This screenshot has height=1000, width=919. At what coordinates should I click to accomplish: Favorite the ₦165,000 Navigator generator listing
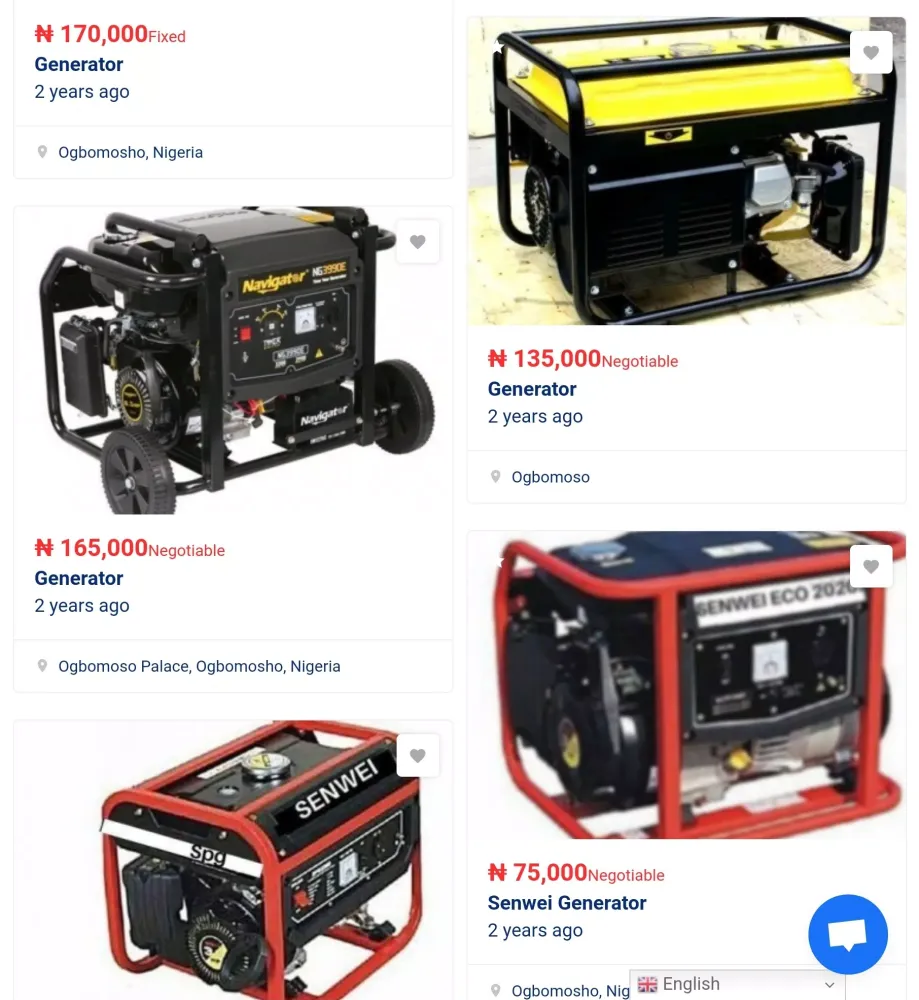tap(418, 242)
